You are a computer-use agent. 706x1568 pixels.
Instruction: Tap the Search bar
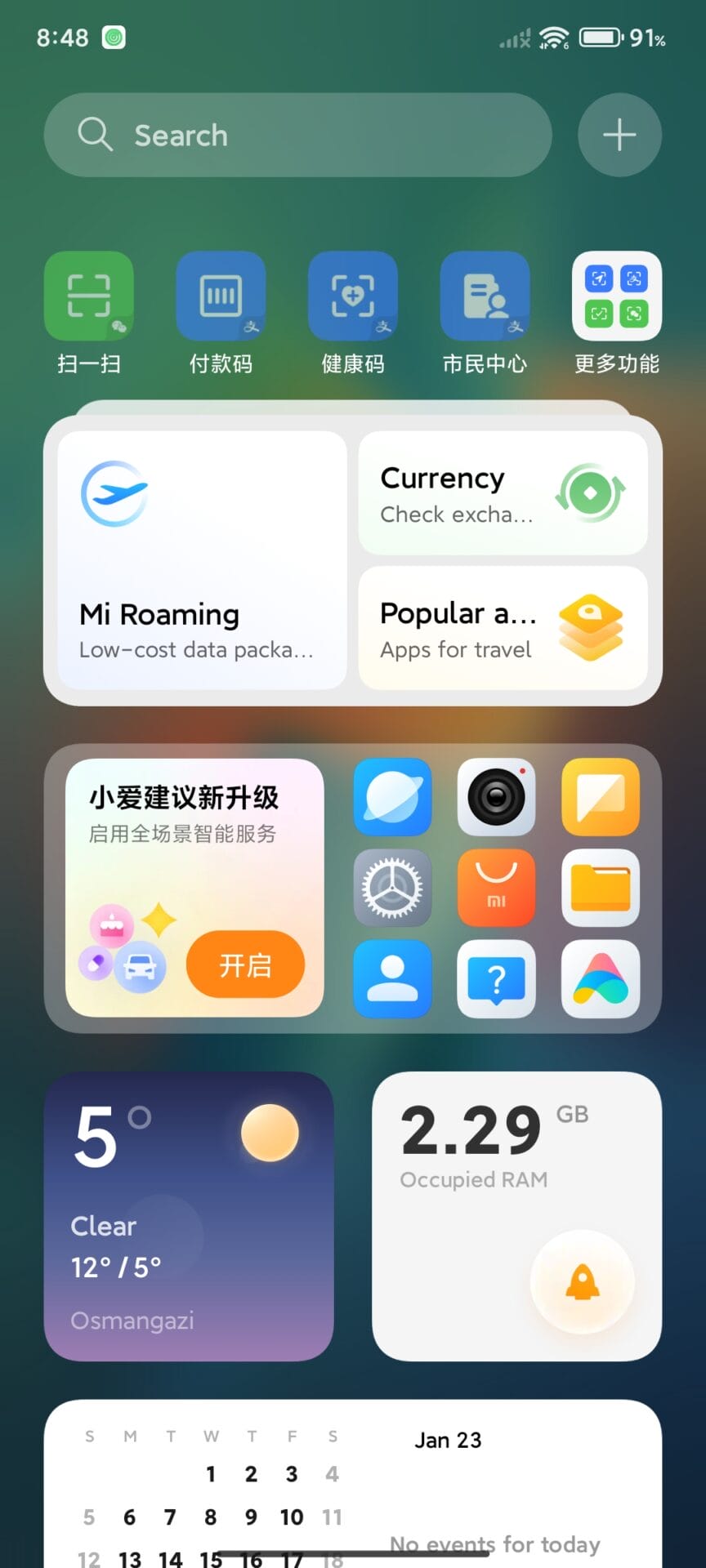(297, 135)
